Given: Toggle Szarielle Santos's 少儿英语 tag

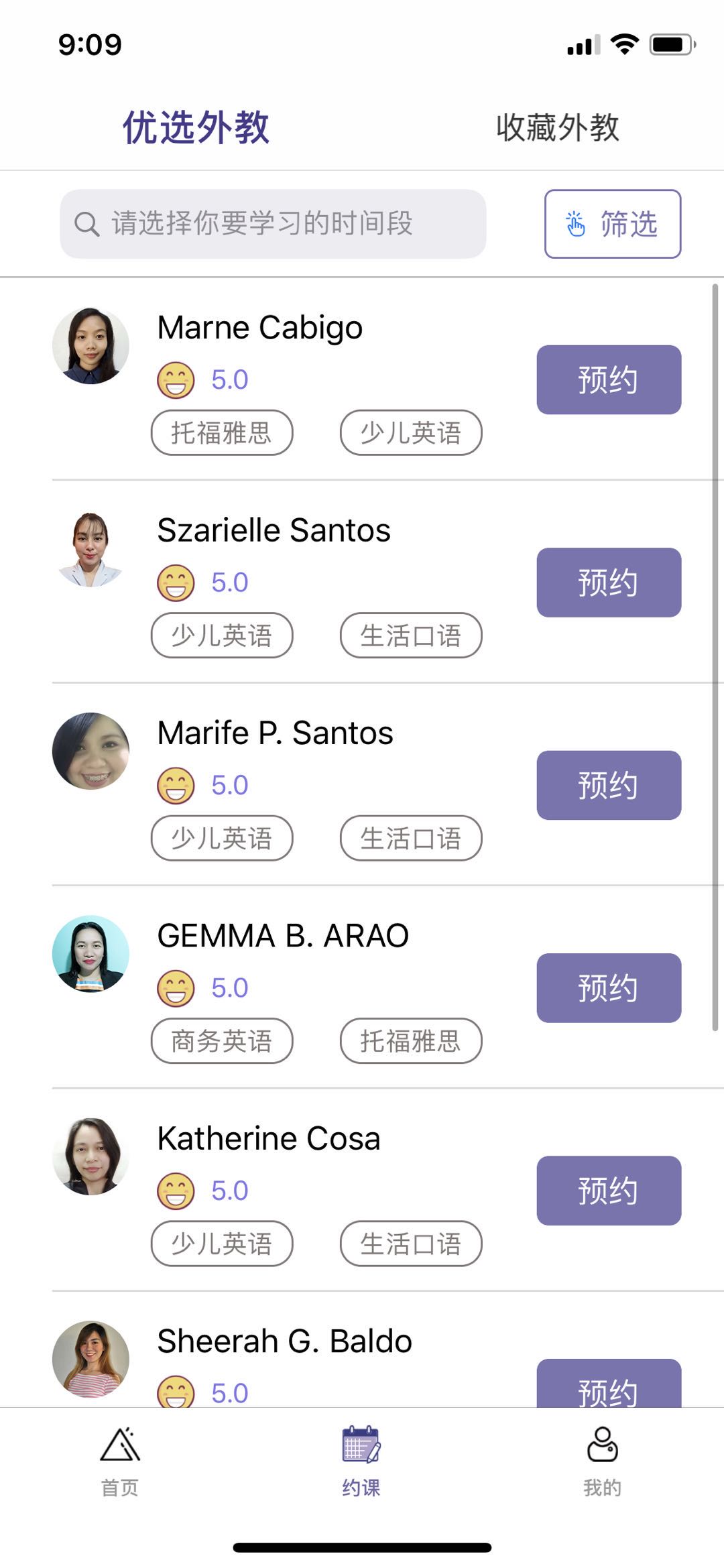Looking at the screenshot, I should 221,636.
